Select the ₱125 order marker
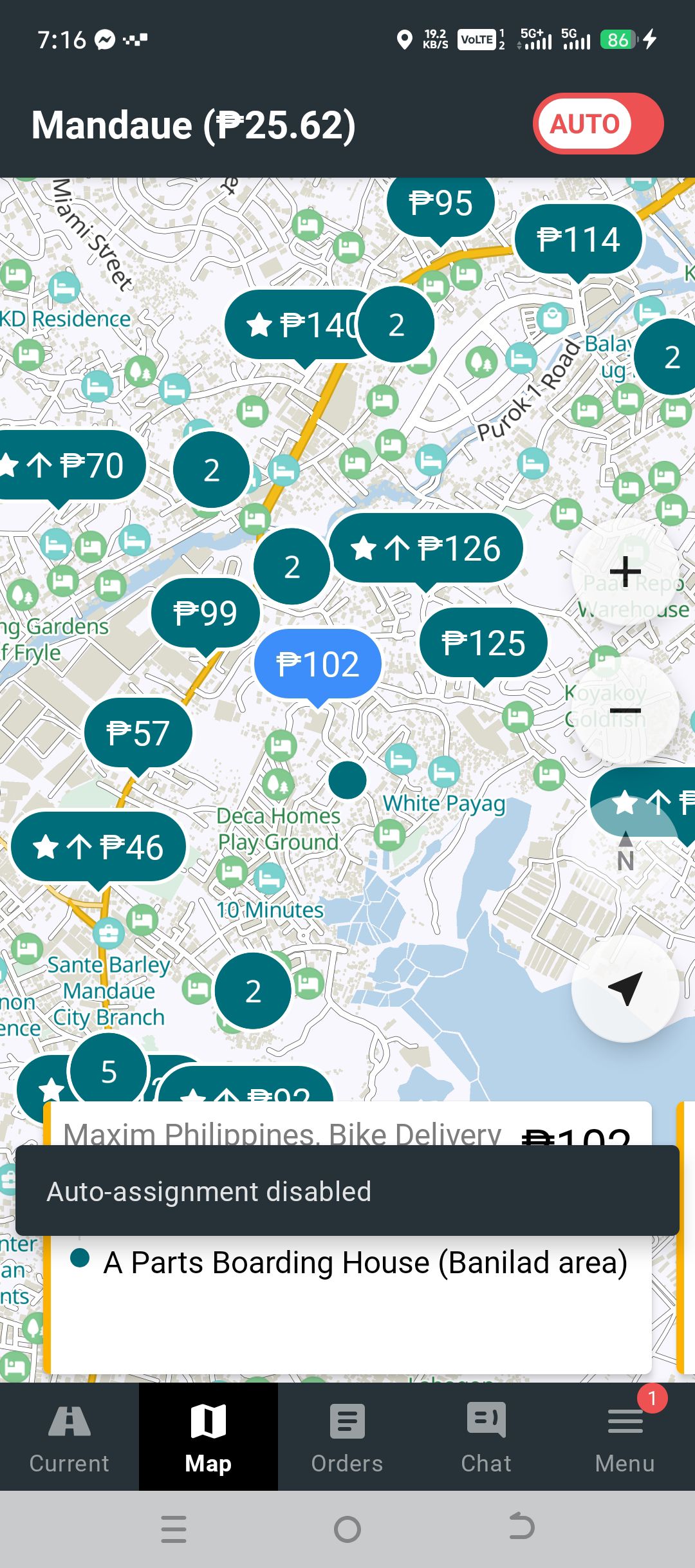 (484, 643)
